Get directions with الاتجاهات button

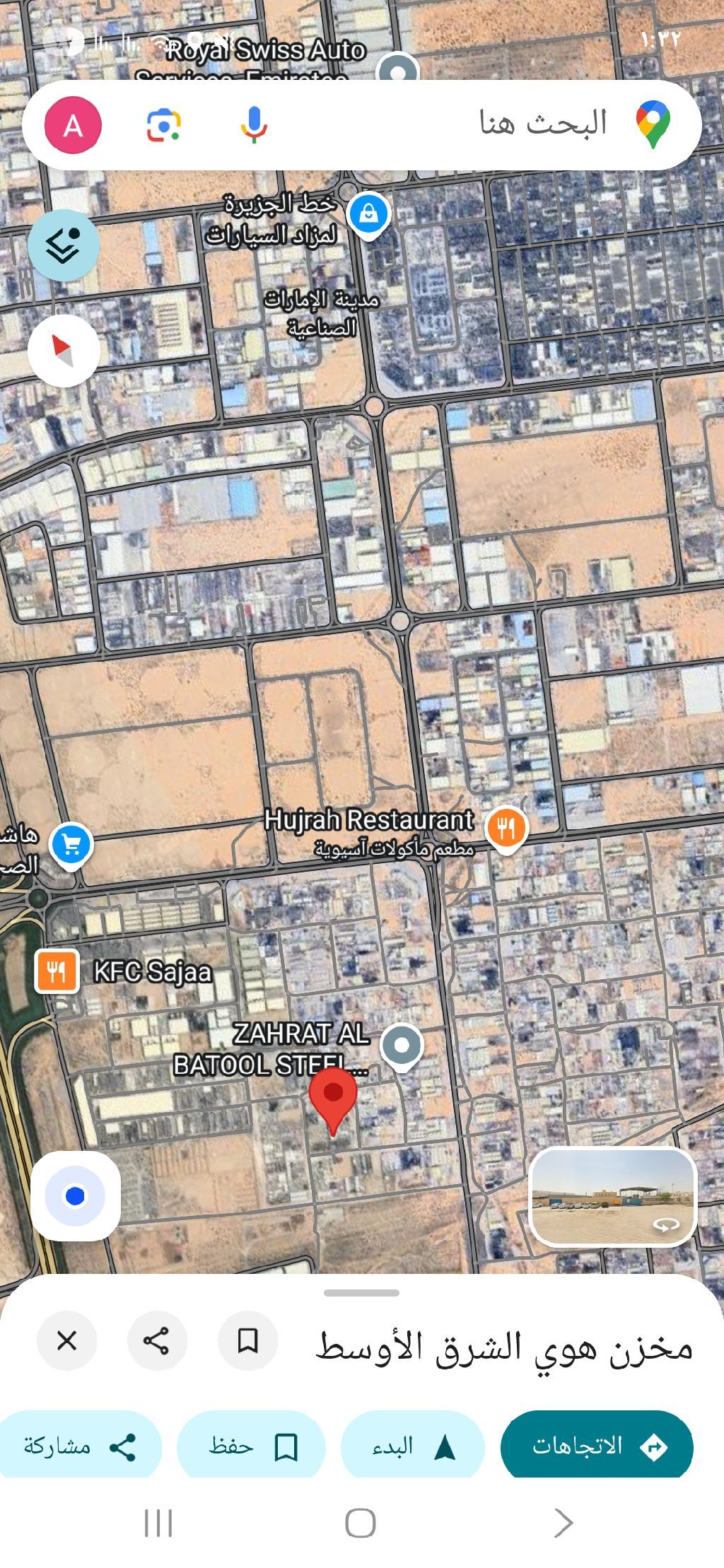click(x=596, y=1446)
